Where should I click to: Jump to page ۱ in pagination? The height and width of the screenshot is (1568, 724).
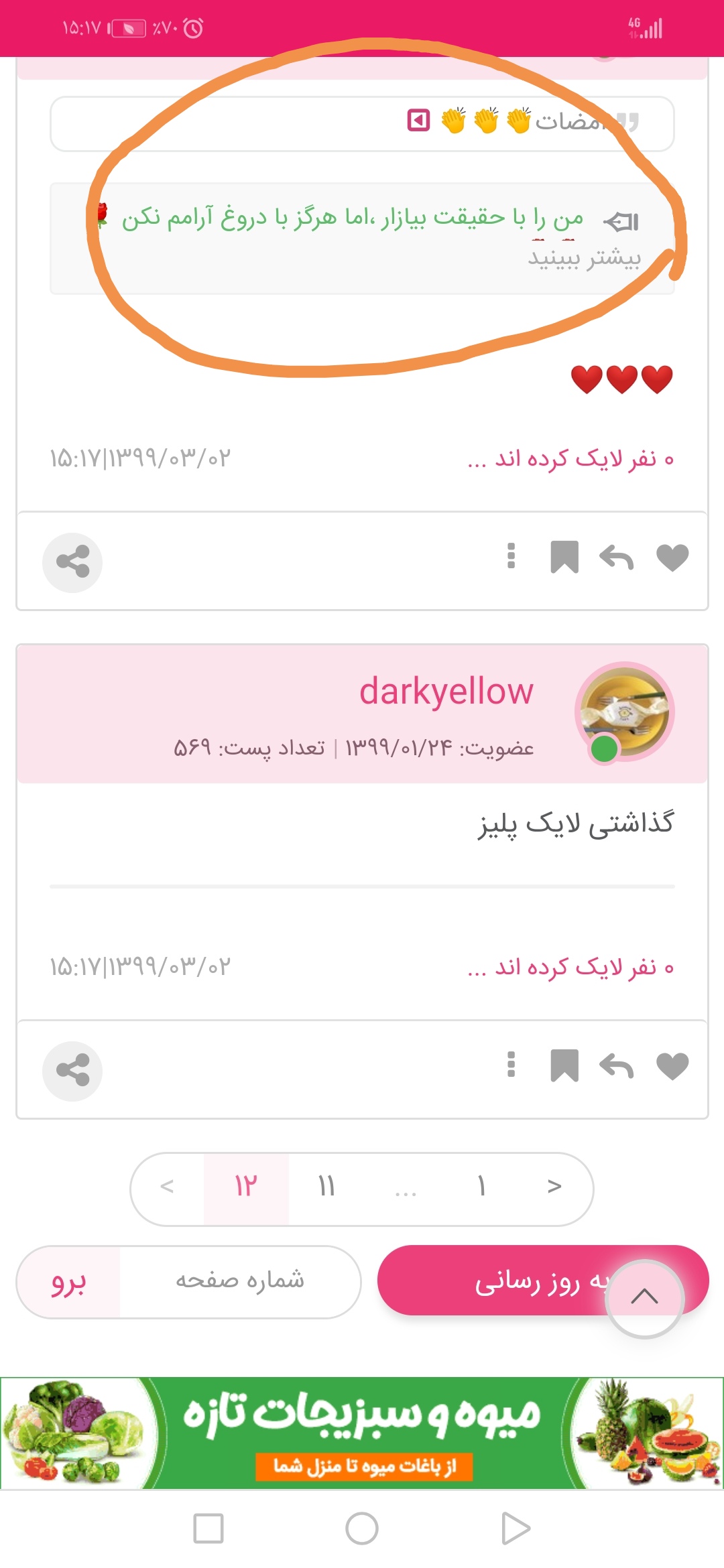481,1187
